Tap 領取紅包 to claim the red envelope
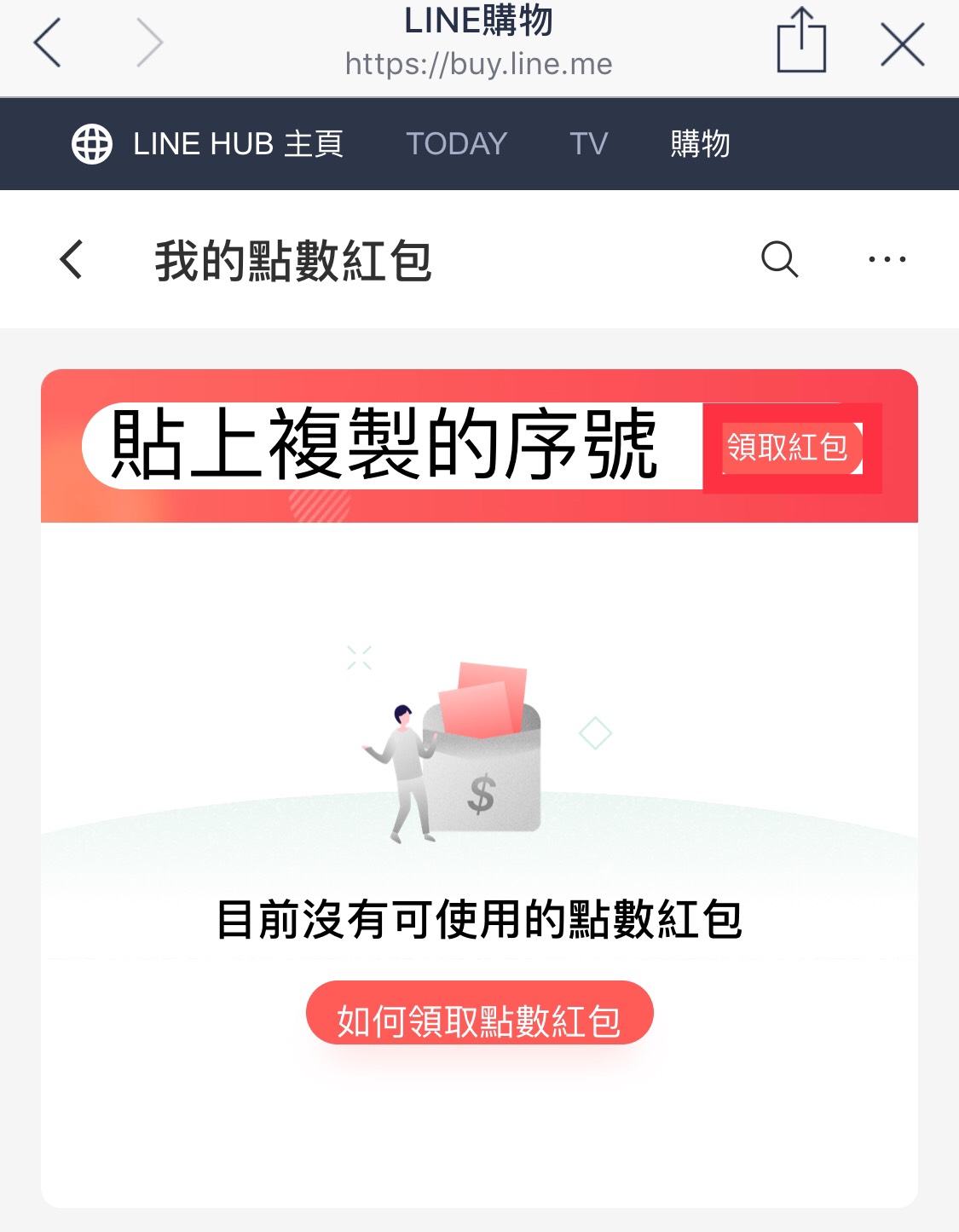The image size is (959, 1232). 791,448
